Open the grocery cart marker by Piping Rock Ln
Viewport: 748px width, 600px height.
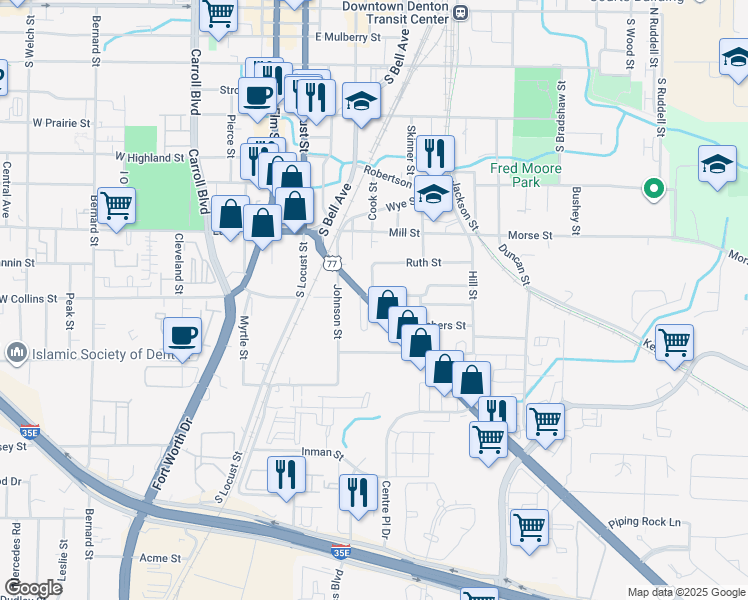[529, 527]
